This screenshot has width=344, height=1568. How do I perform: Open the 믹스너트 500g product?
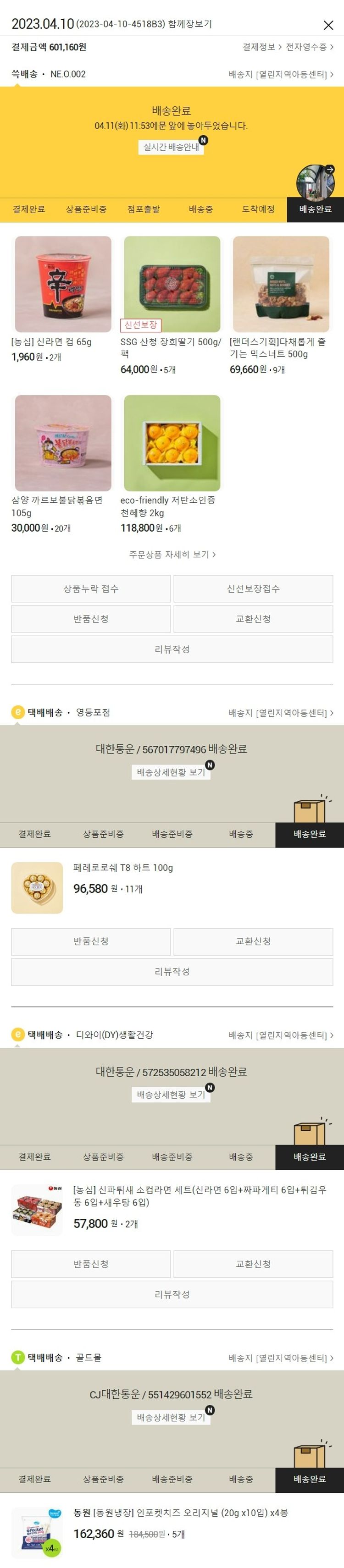pos(281,284)
